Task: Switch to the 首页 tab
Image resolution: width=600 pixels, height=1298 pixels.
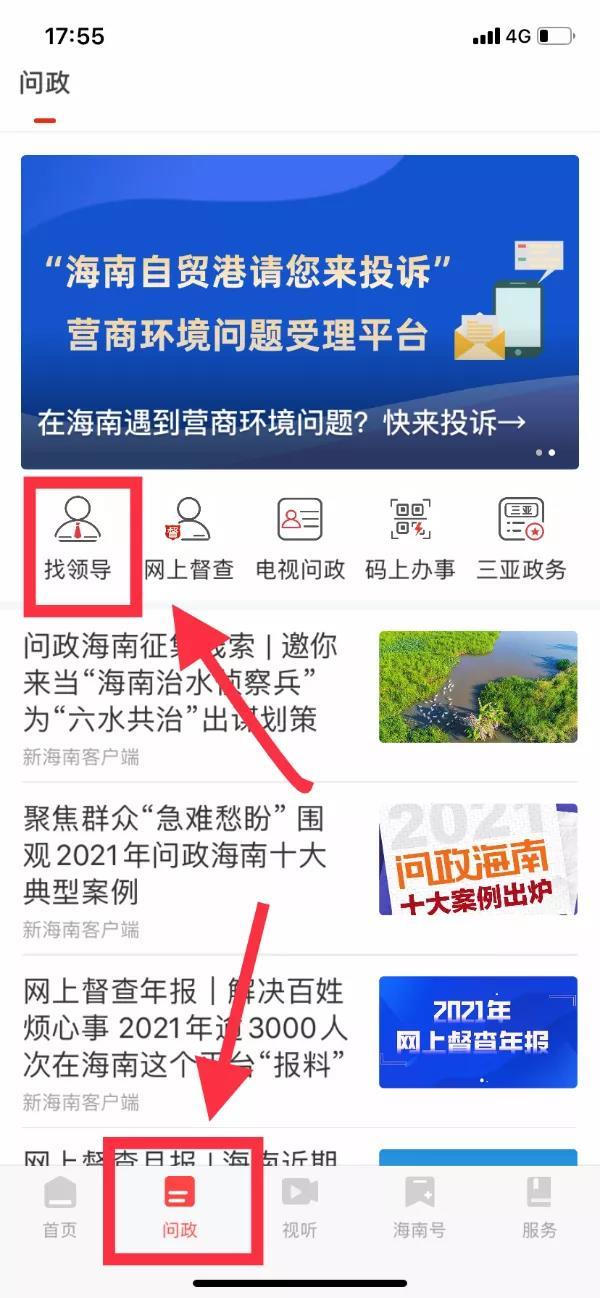Action: [x=60, y=1206]
